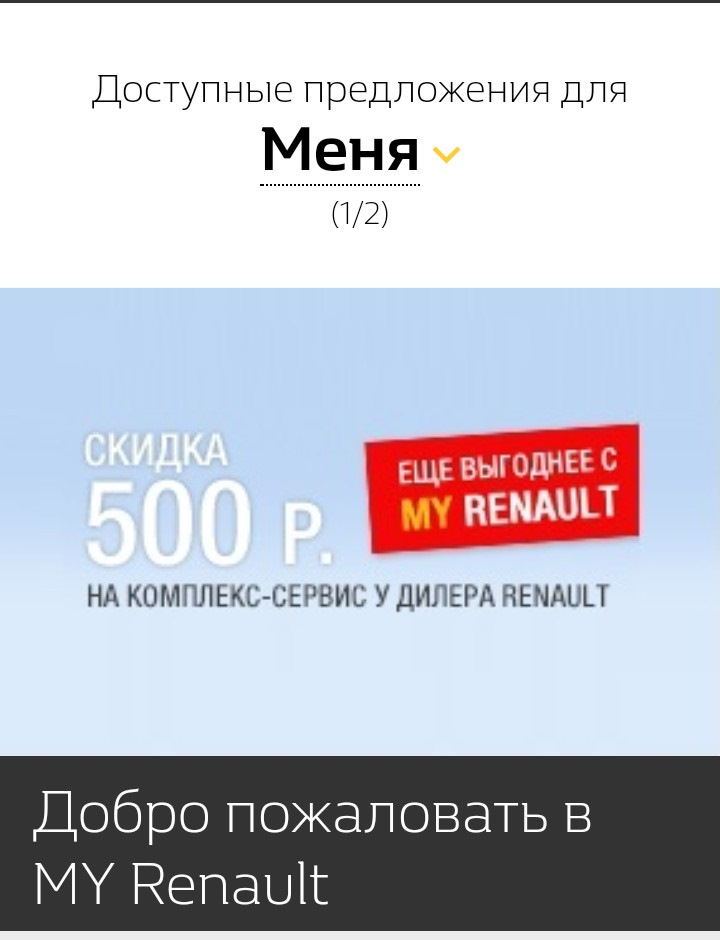Open the 500 р. комплекс-сервис discount offer
The image size is (720, 940).
point(360,520)
